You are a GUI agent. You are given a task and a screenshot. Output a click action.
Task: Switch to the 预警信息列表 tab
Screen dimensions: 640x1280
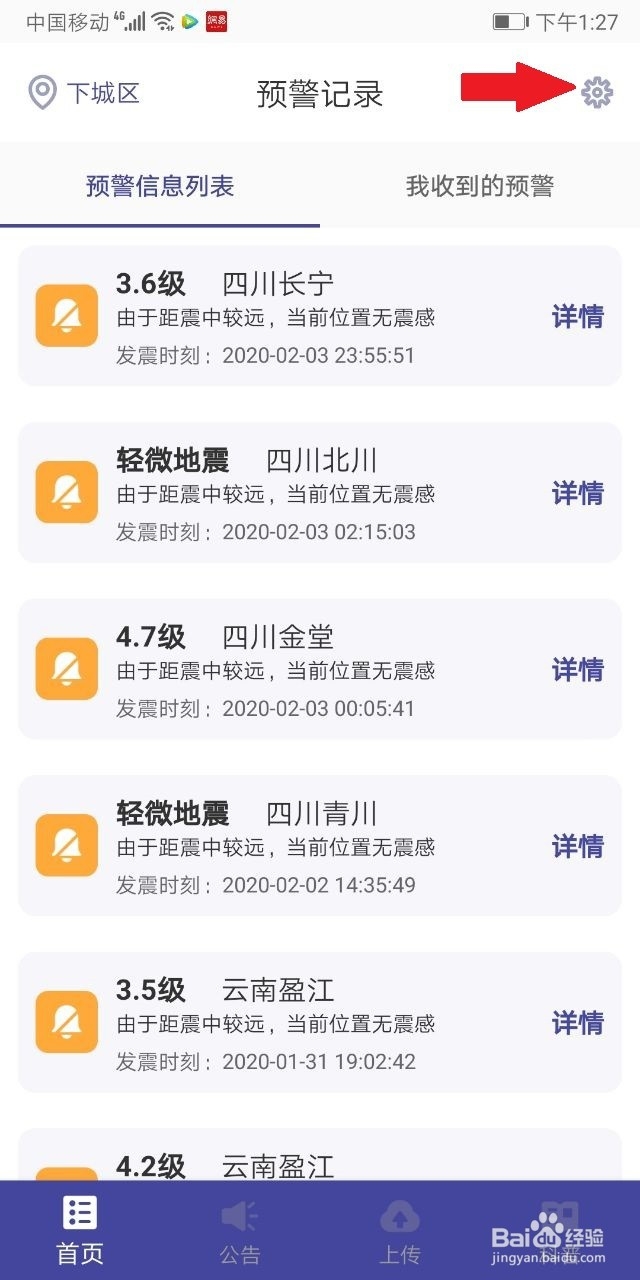tap(160, 186)
